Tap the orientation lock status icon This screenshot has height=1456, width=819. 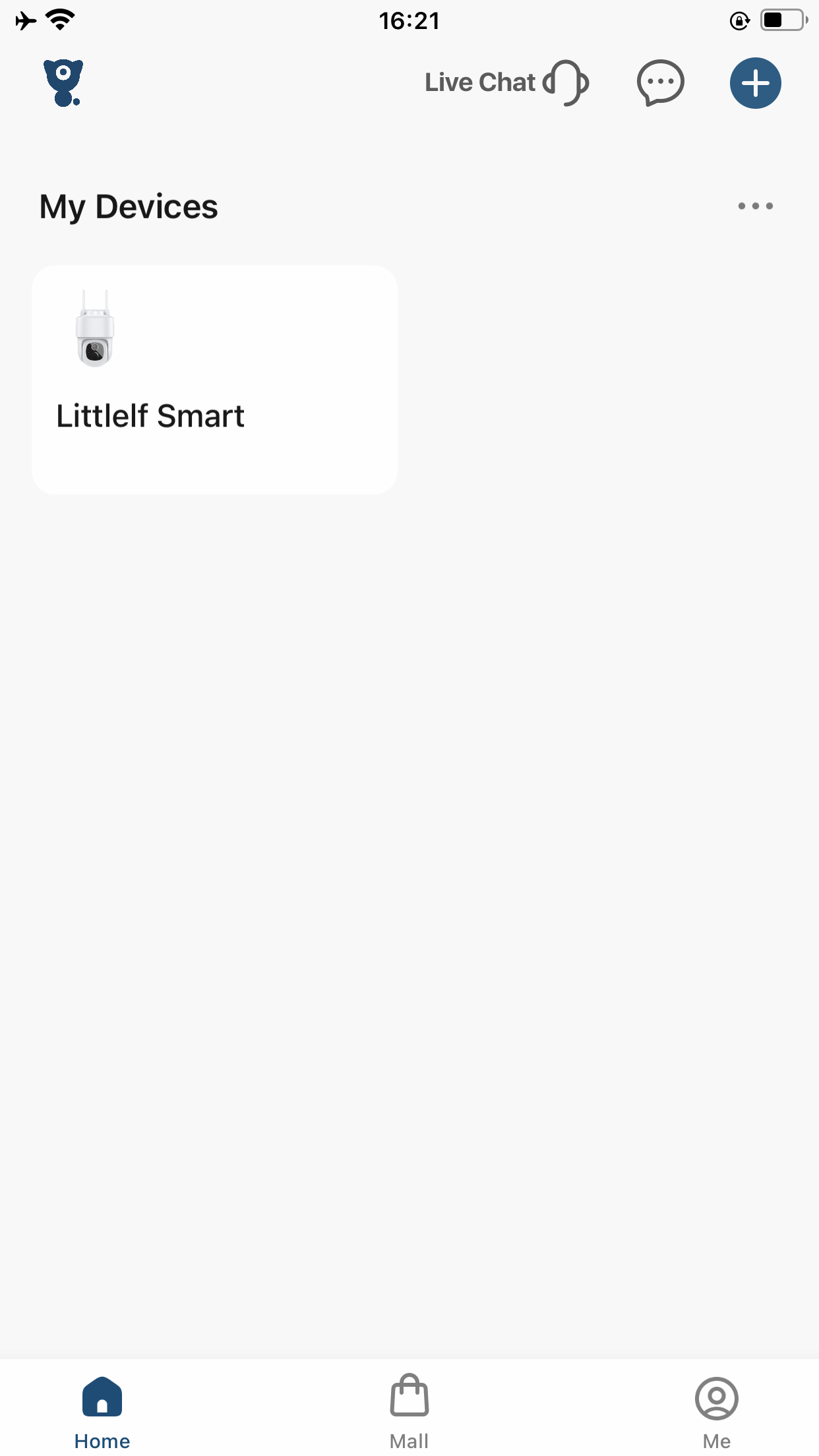[739, 21]
